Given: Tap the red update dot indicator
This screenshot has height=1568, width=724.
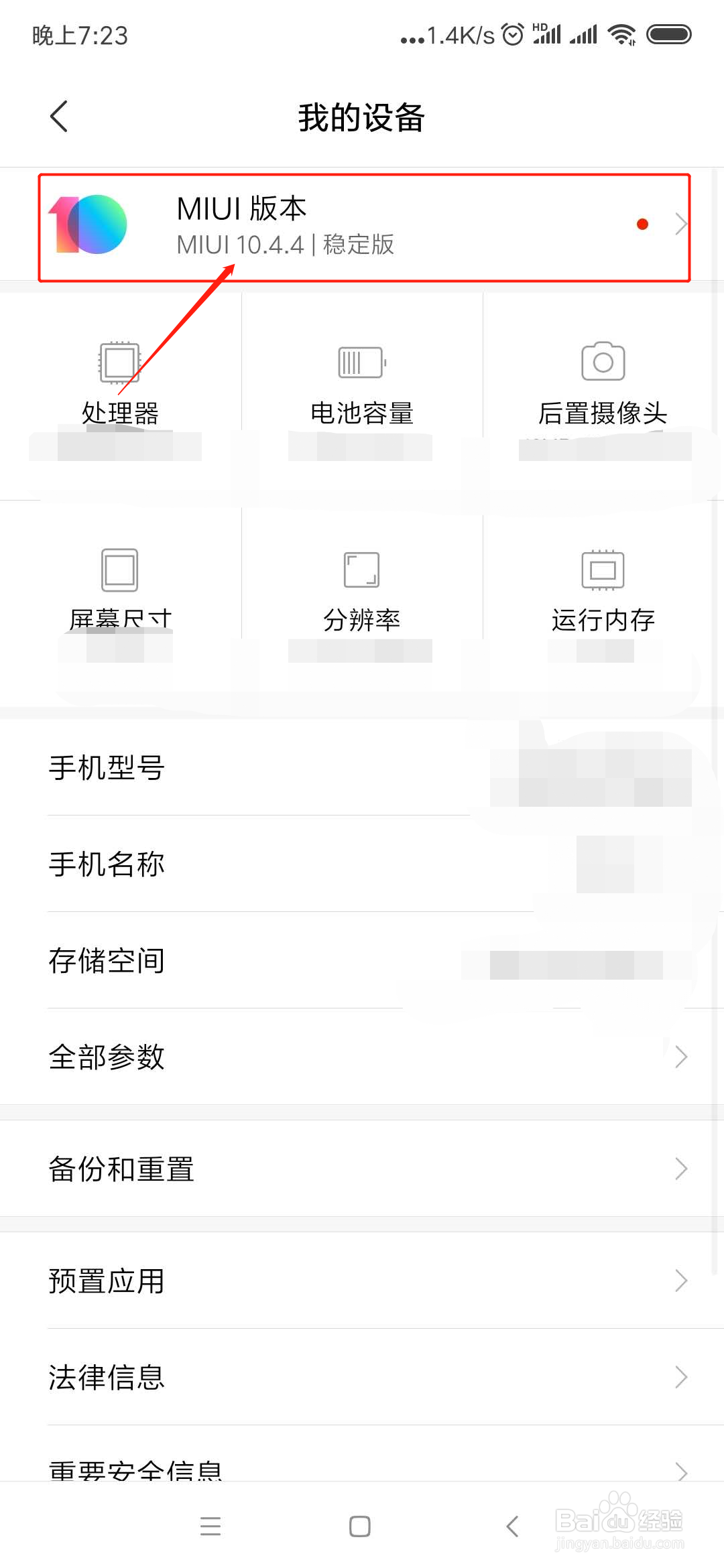Looking at the screenshot, I should (642, 224).
